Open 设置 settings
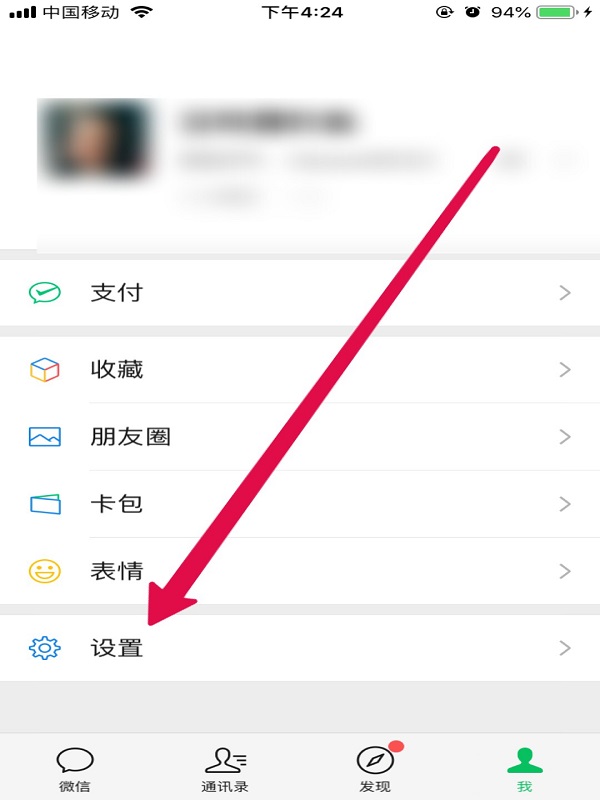This screenshot has width=600, height=800. (x=300, y=648)
